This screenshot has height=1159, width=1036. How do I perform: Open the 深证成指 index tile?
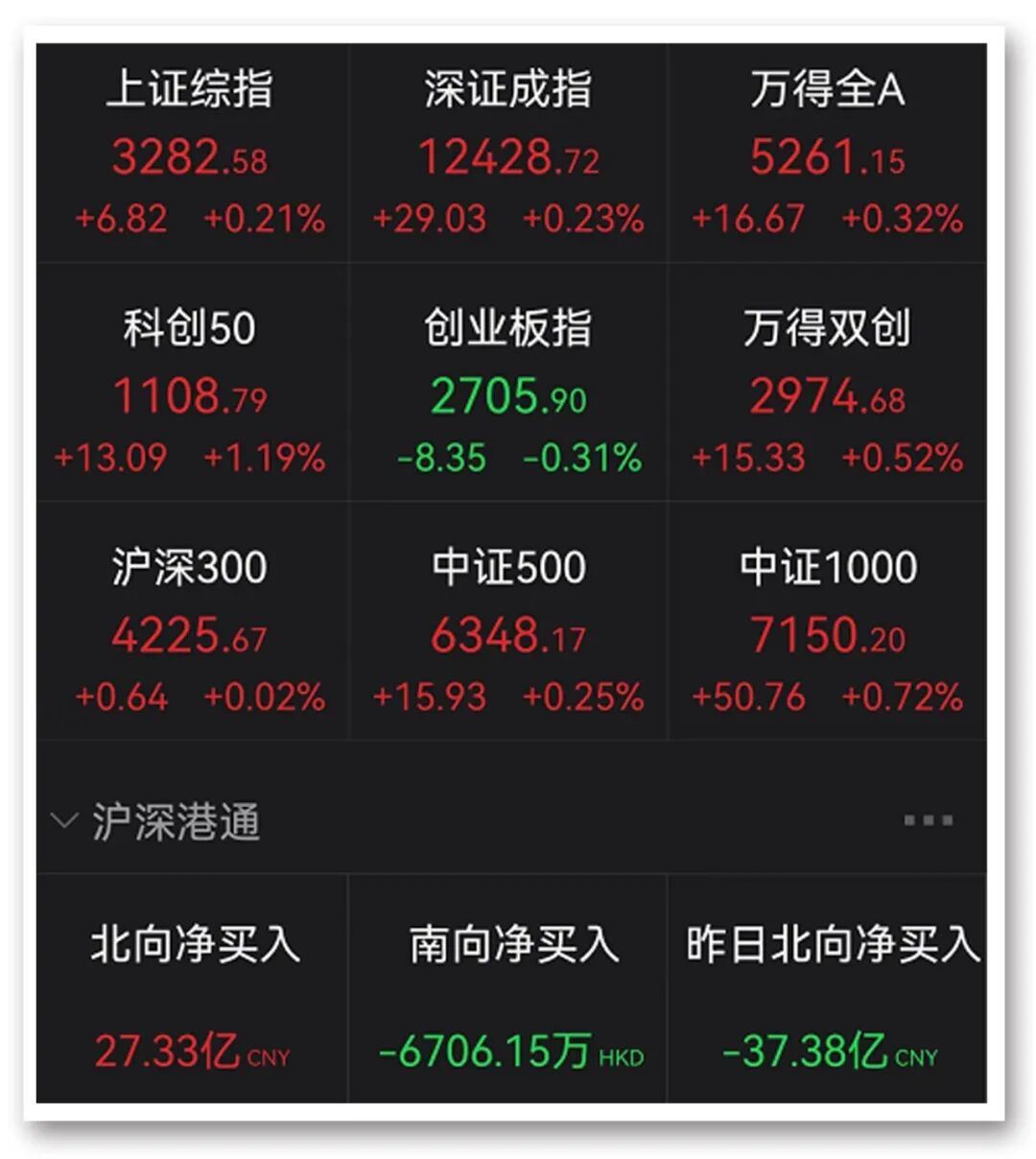[x=508, y=154]
